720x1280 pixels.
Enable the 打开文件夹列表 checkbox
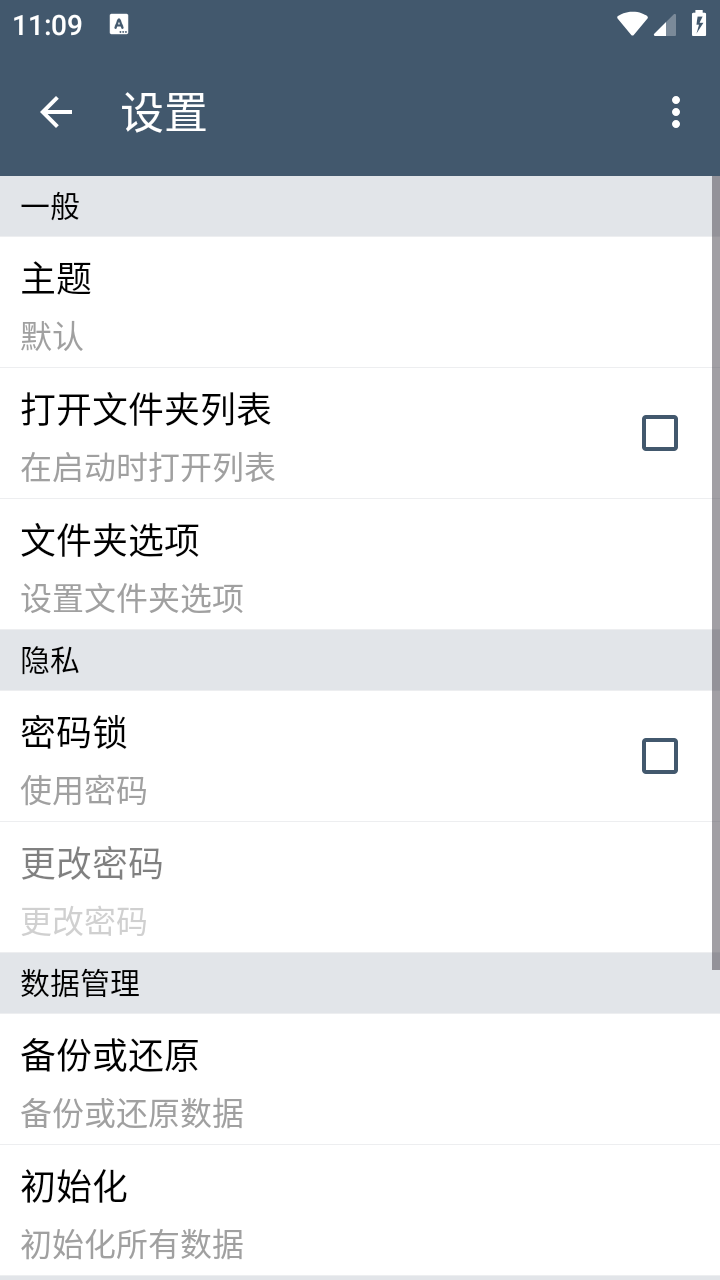659,433
